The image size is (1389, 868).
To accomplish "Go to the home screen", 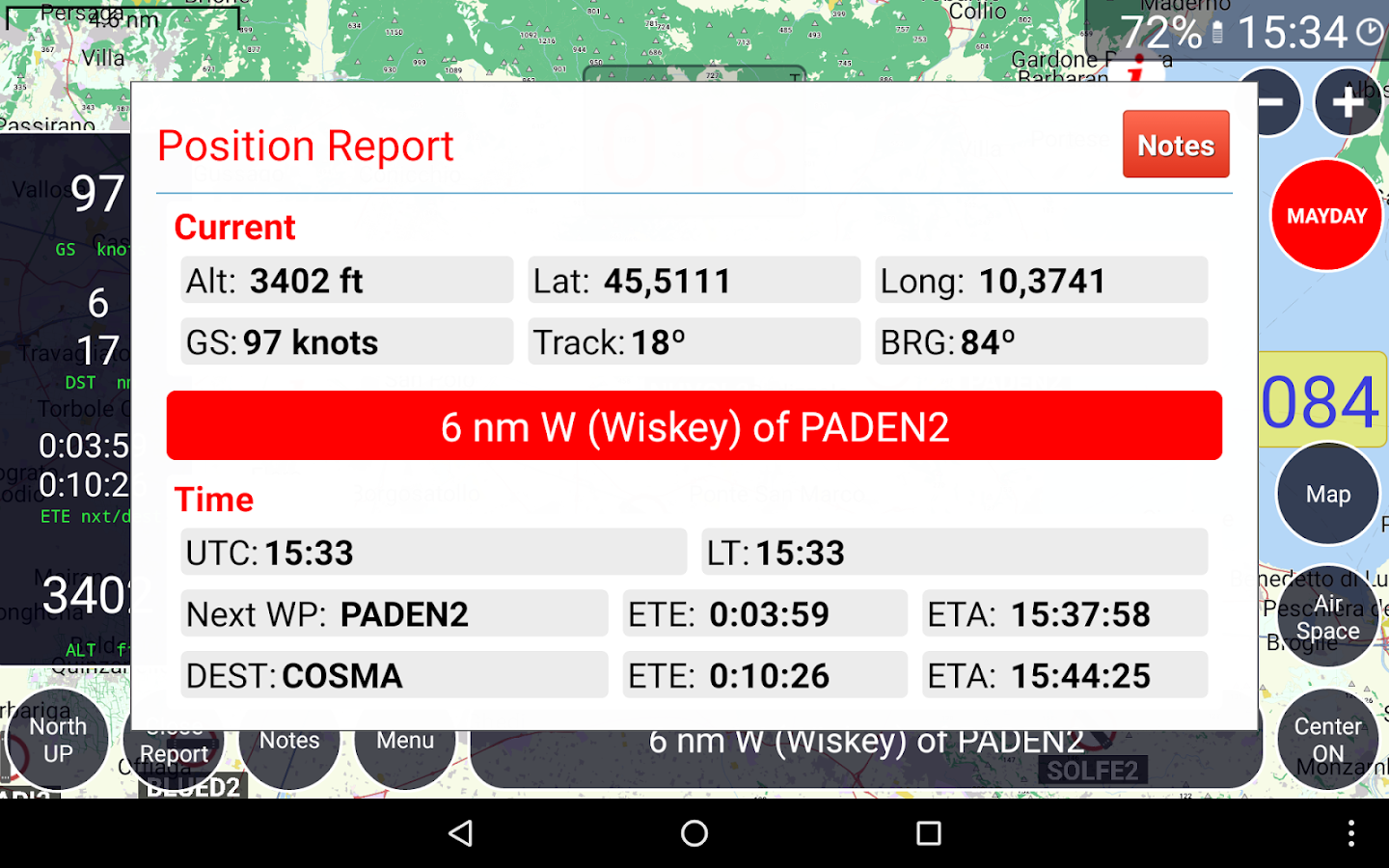I will (694, 833).
